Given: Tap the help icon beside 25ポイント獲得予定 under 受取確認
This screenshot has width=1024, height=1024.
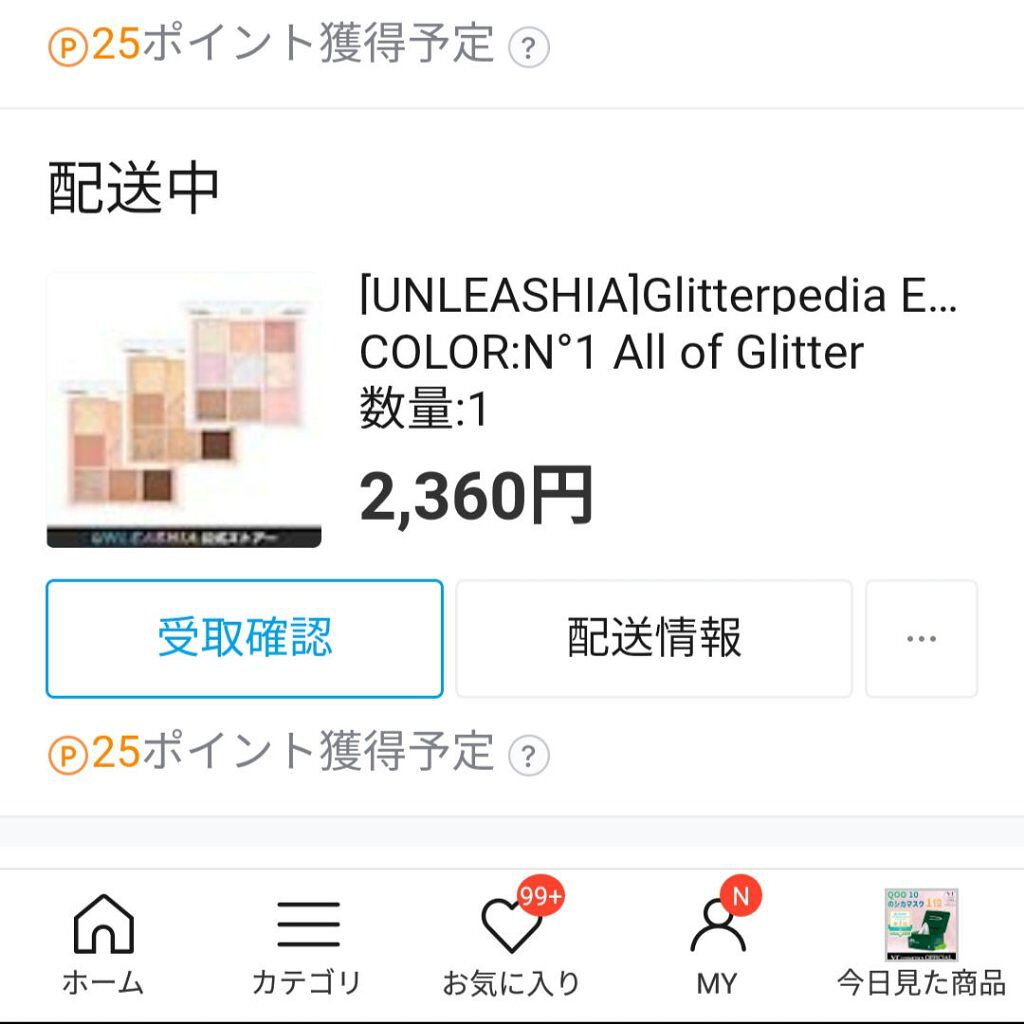Looking at the screenshot, I should [x=529, y=754].
